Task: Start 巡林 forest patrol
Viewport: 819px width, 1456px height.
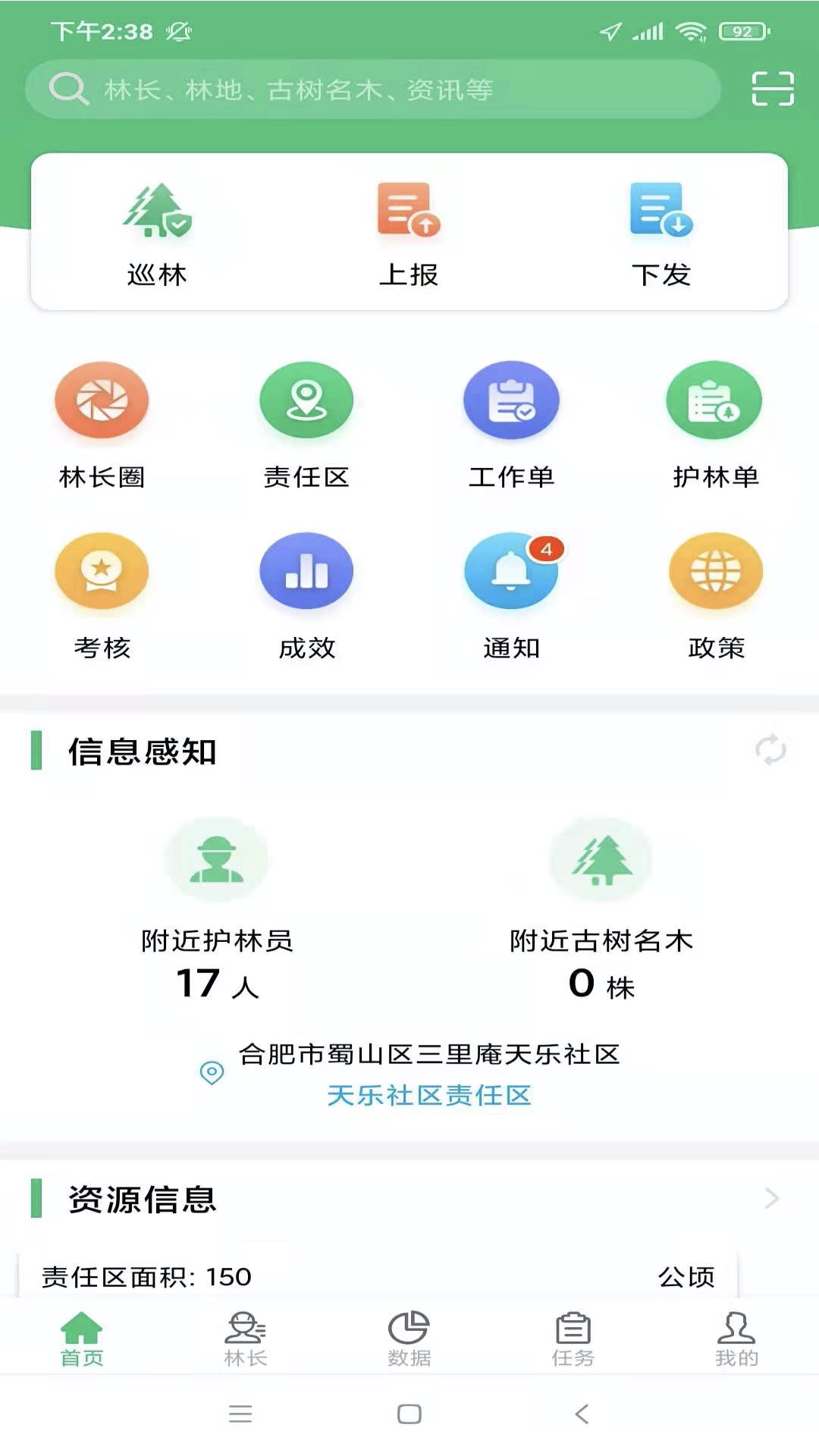Action: click(x=157, y=233)
